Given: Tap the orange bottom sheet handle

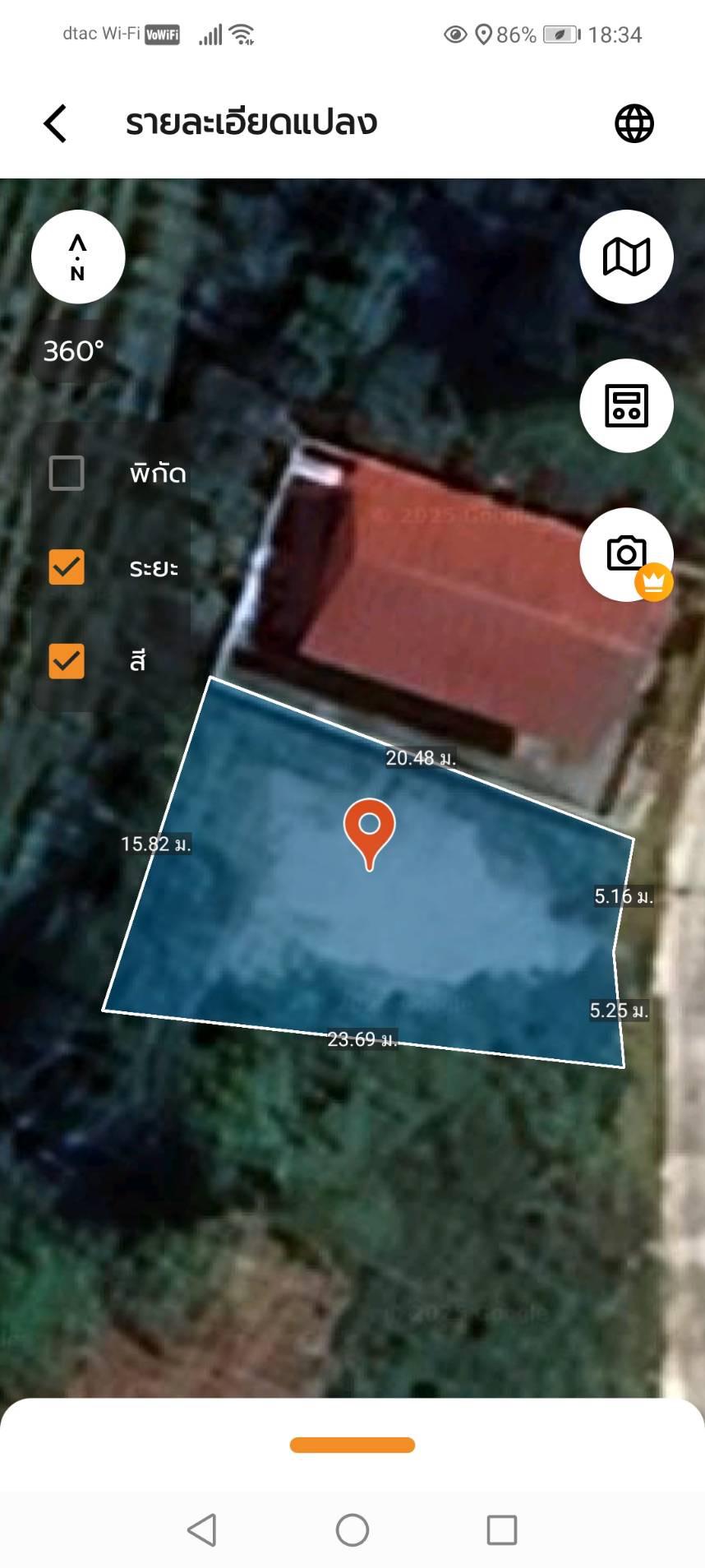Looking at the screenshot, I should [352, 1445].
